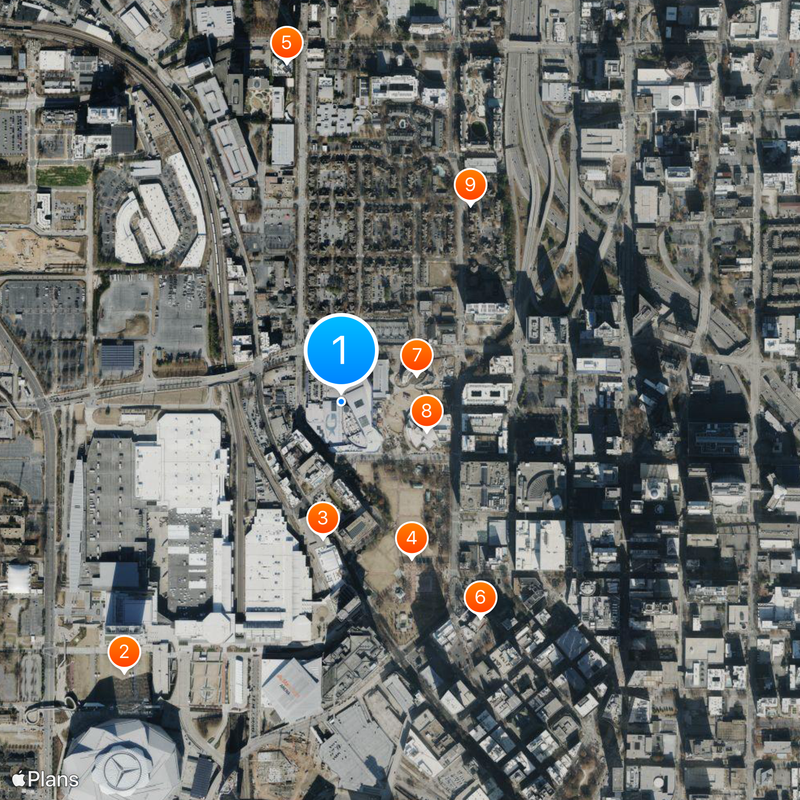
Task: Tap orange map pin number 5
Action: [x=286, y=43]
